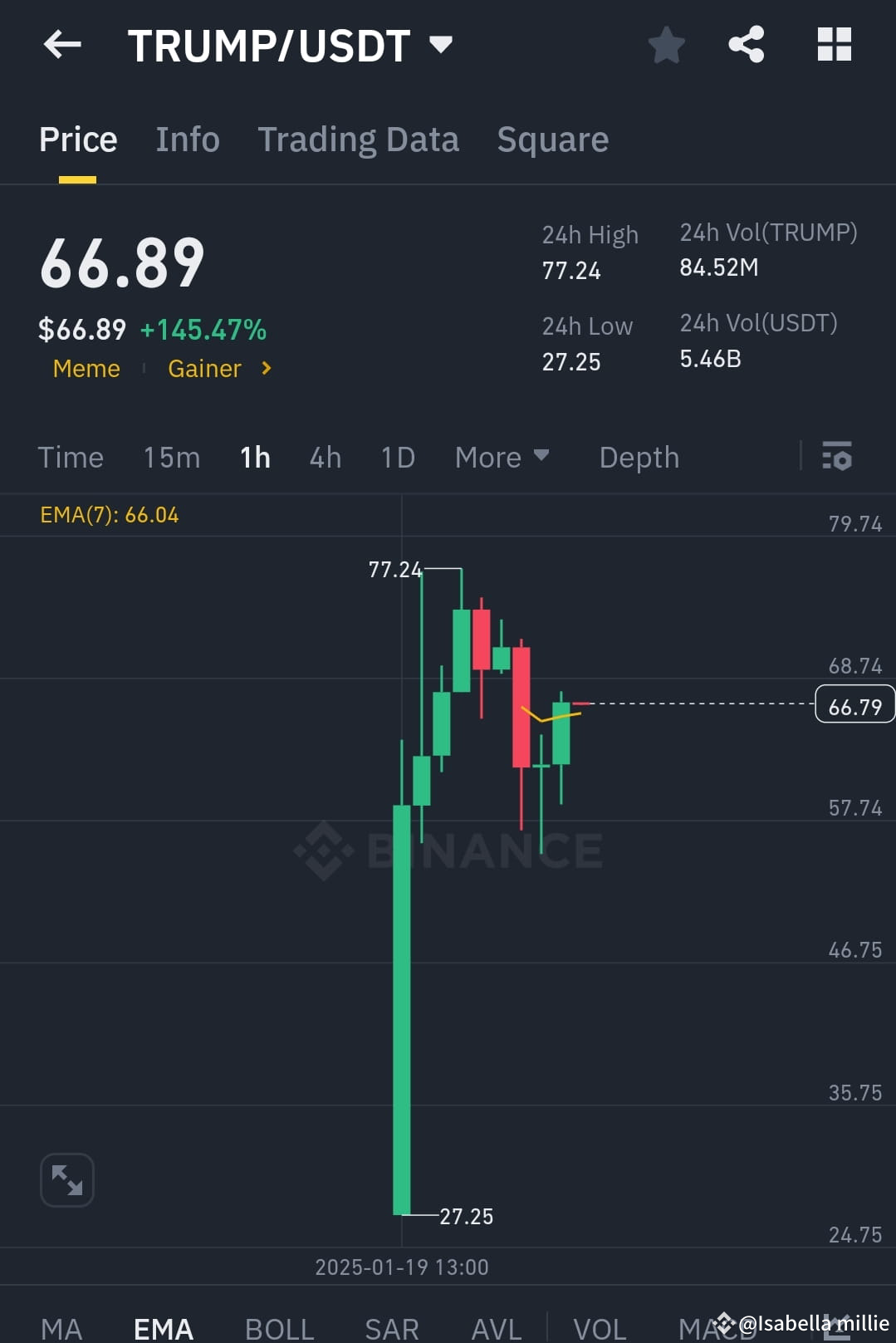Screen dimensions: 896x1343
Task: Select the 1D chart timeframe
Action: (396, 457)
